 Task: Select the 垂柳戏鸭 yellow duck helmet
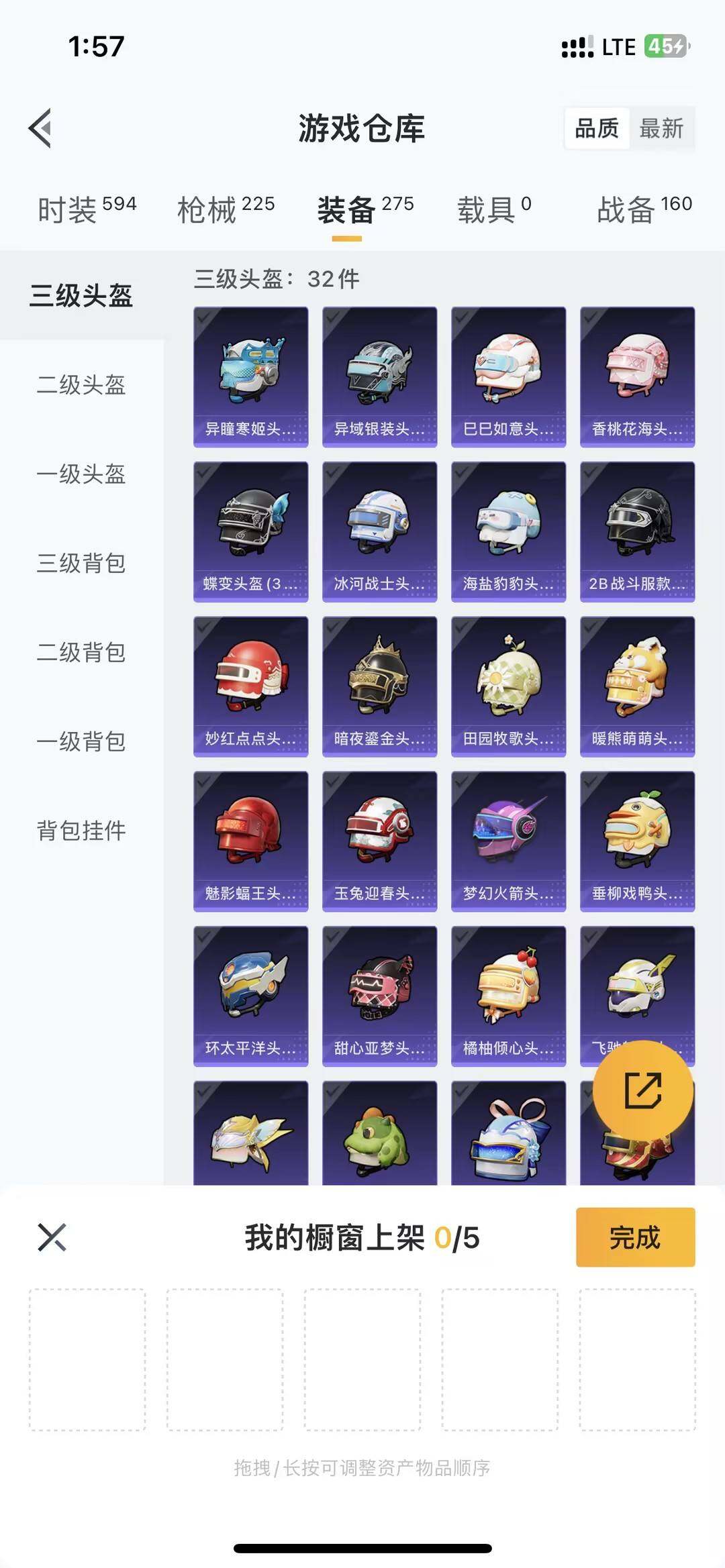[x=636, y=839]
